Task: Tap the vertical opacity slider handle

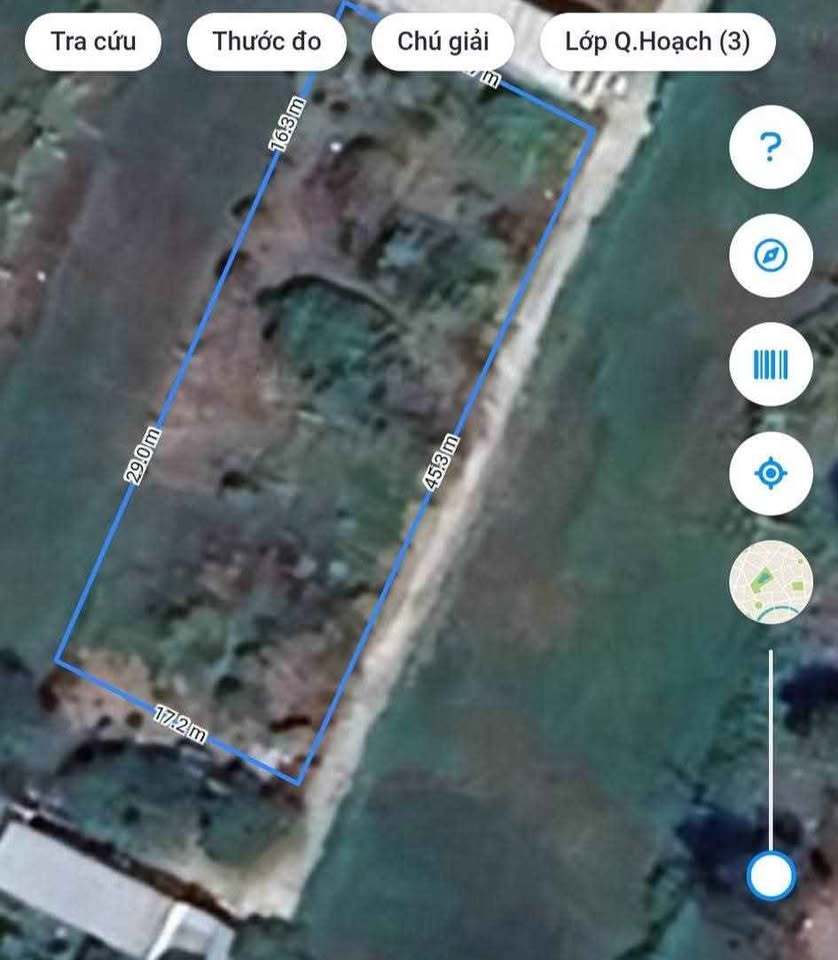Action: [x=771, y=876]
